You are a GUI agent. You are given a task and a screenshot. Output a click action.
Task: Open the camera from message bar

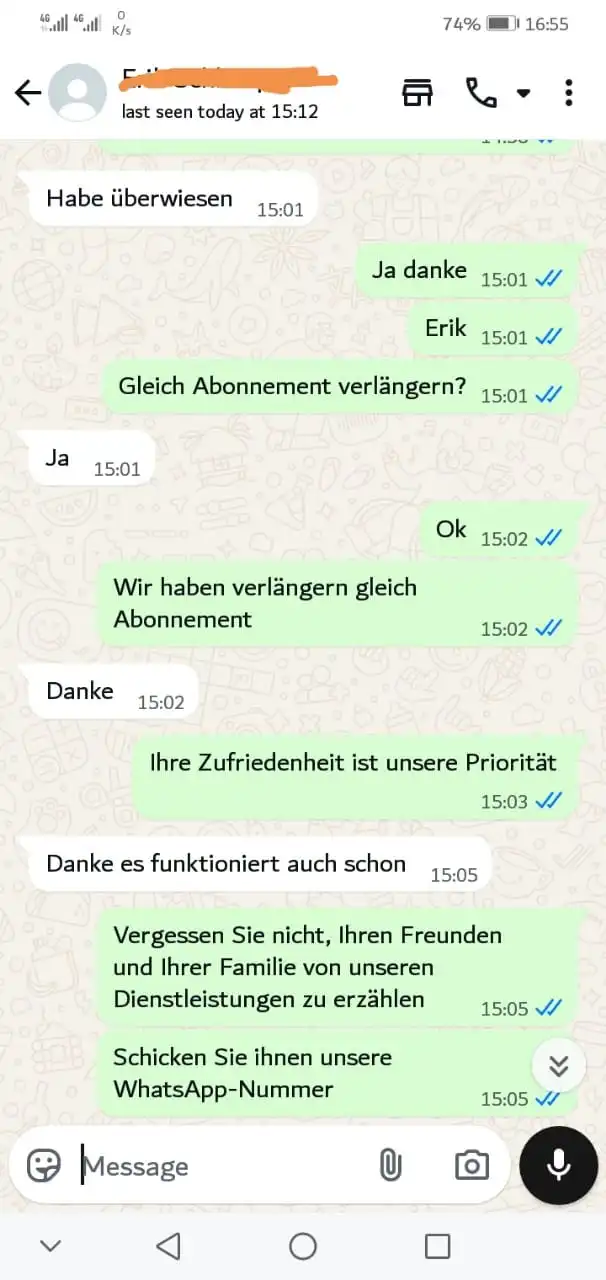471,1165
